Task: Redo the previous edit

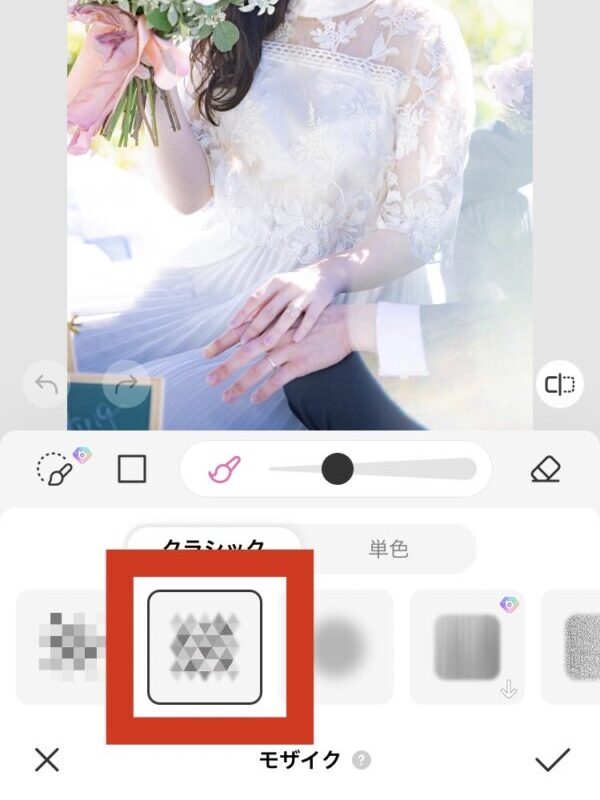Action: pyautogui.click(x=126, y=385)
